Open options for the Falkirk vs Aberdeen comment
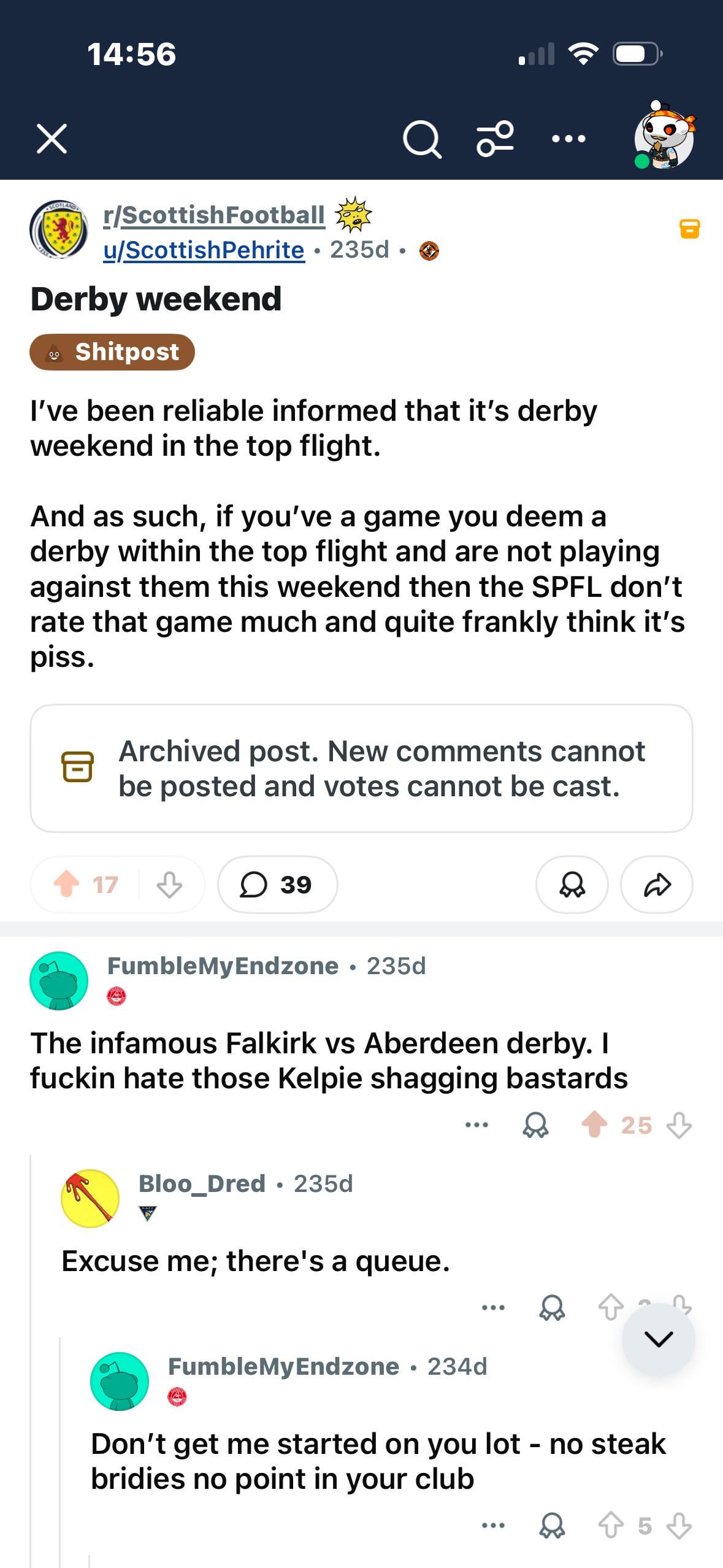 (476, 1125)
